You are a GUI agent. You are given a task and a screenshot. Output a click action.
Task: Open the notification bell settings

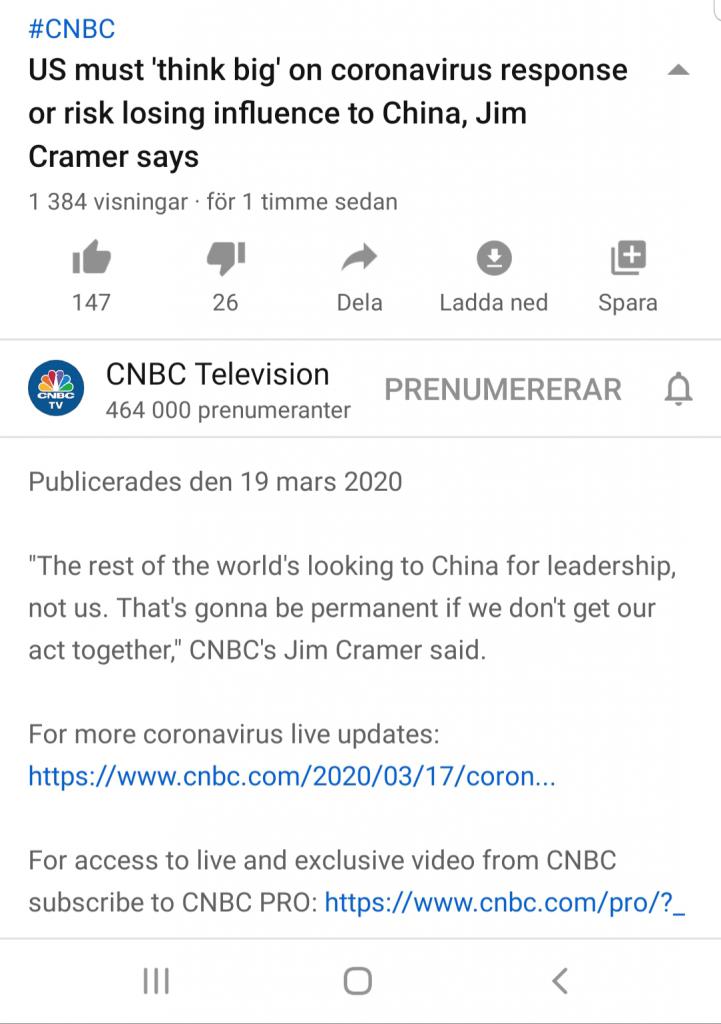point(678,390)
